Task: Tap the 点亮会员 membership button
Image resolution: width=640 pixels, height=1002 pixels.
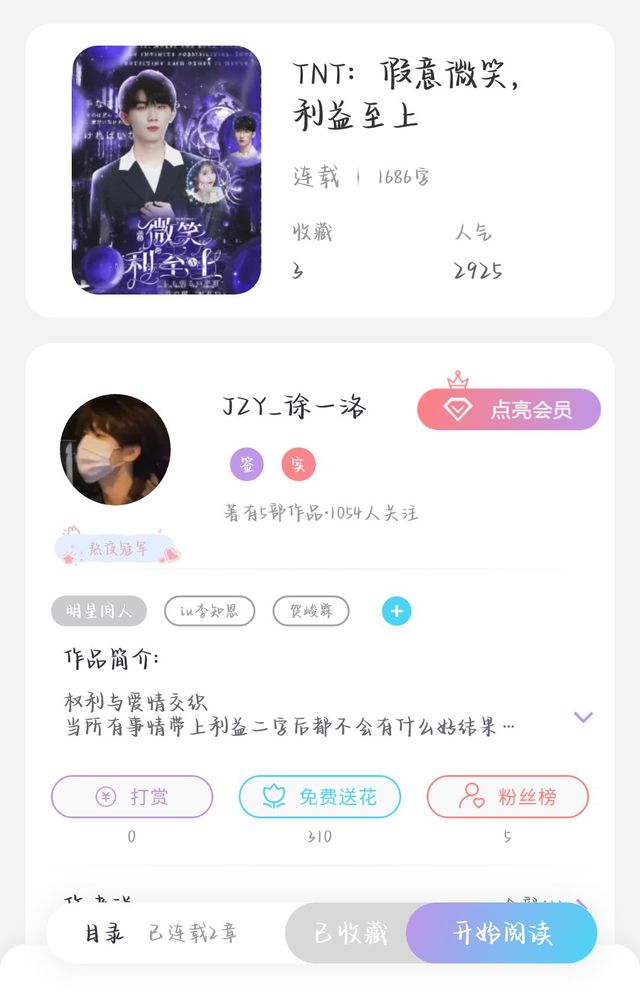Action: tap(509, 409)
